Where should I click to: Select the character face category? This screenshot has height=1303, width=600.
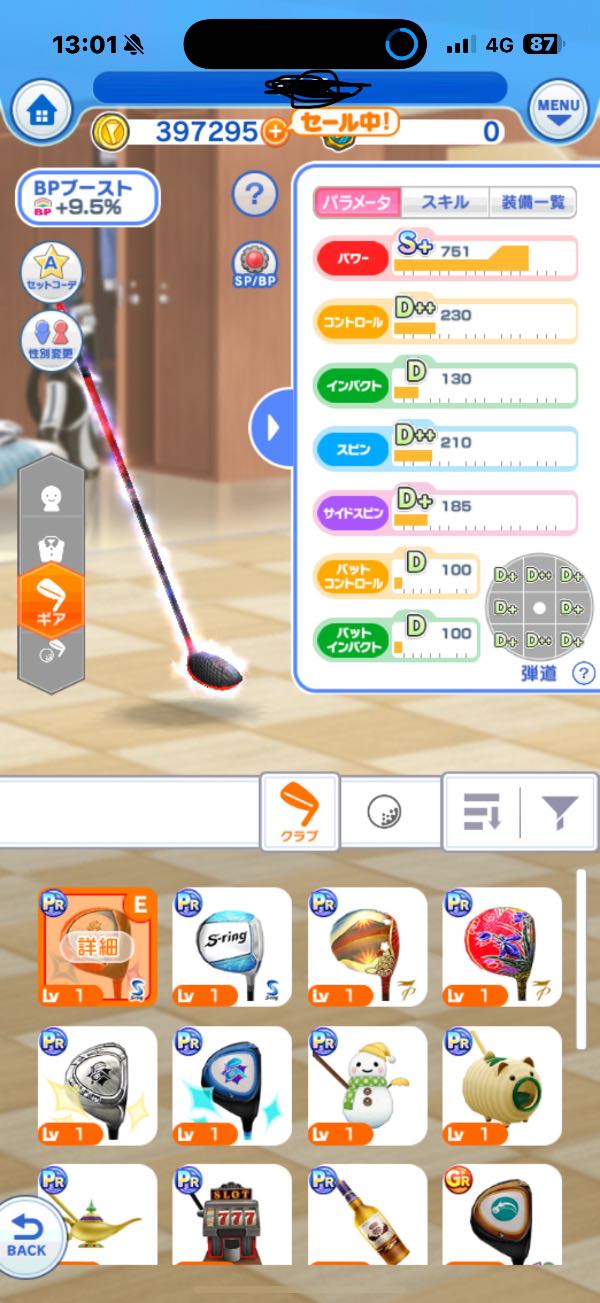[51, 499]
